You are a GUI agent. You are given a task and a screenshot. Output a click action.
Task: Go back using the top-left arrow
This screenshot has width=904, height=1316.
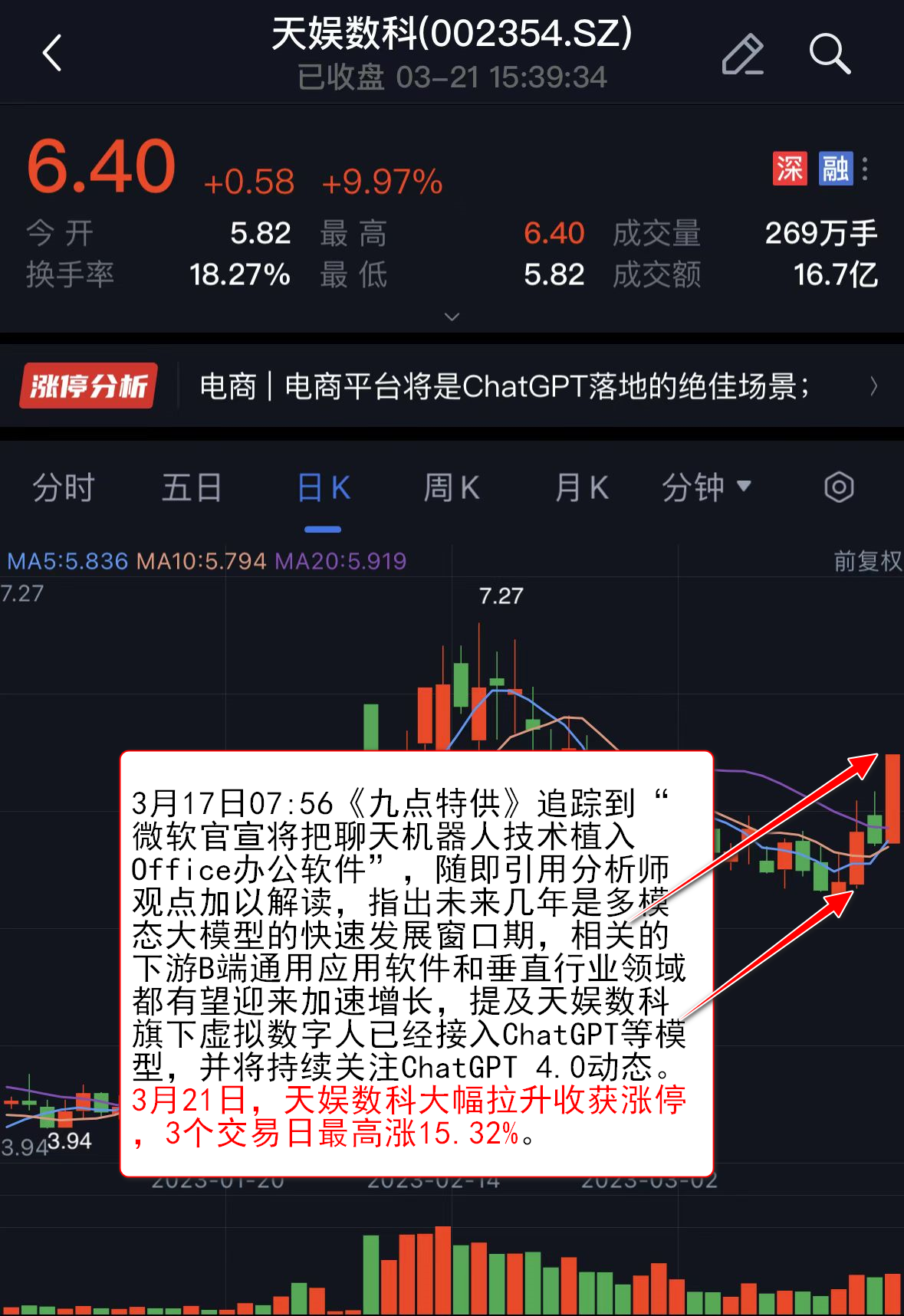[52, 54]
